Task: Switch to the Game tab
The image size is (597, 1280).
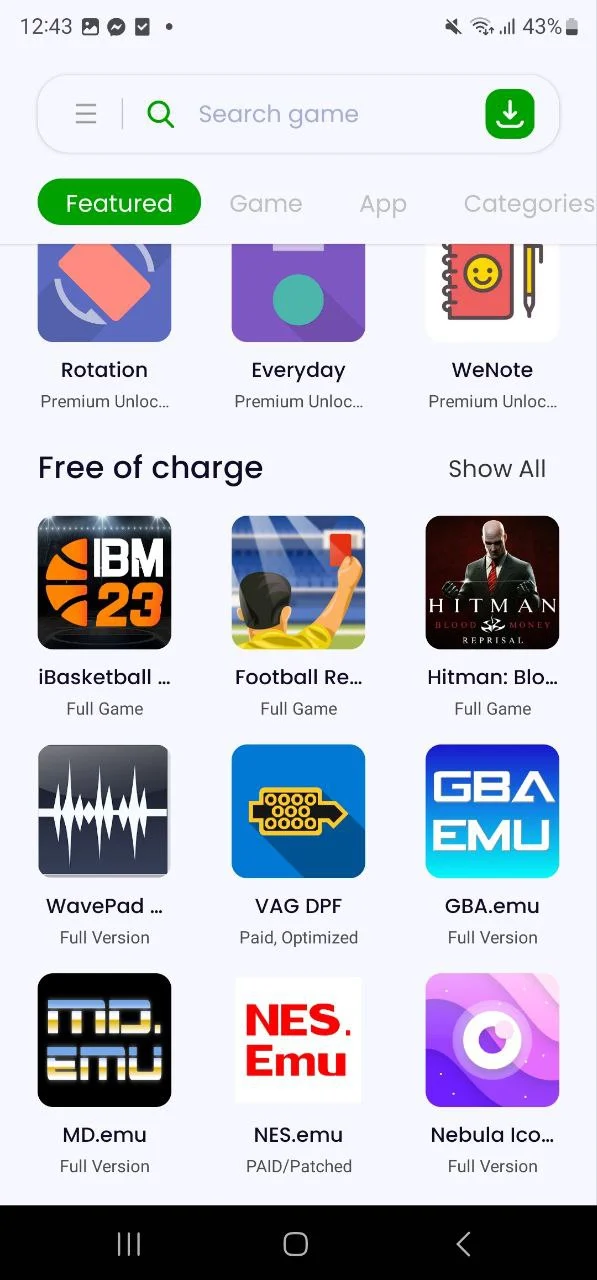Action: (x=265, y=203)
